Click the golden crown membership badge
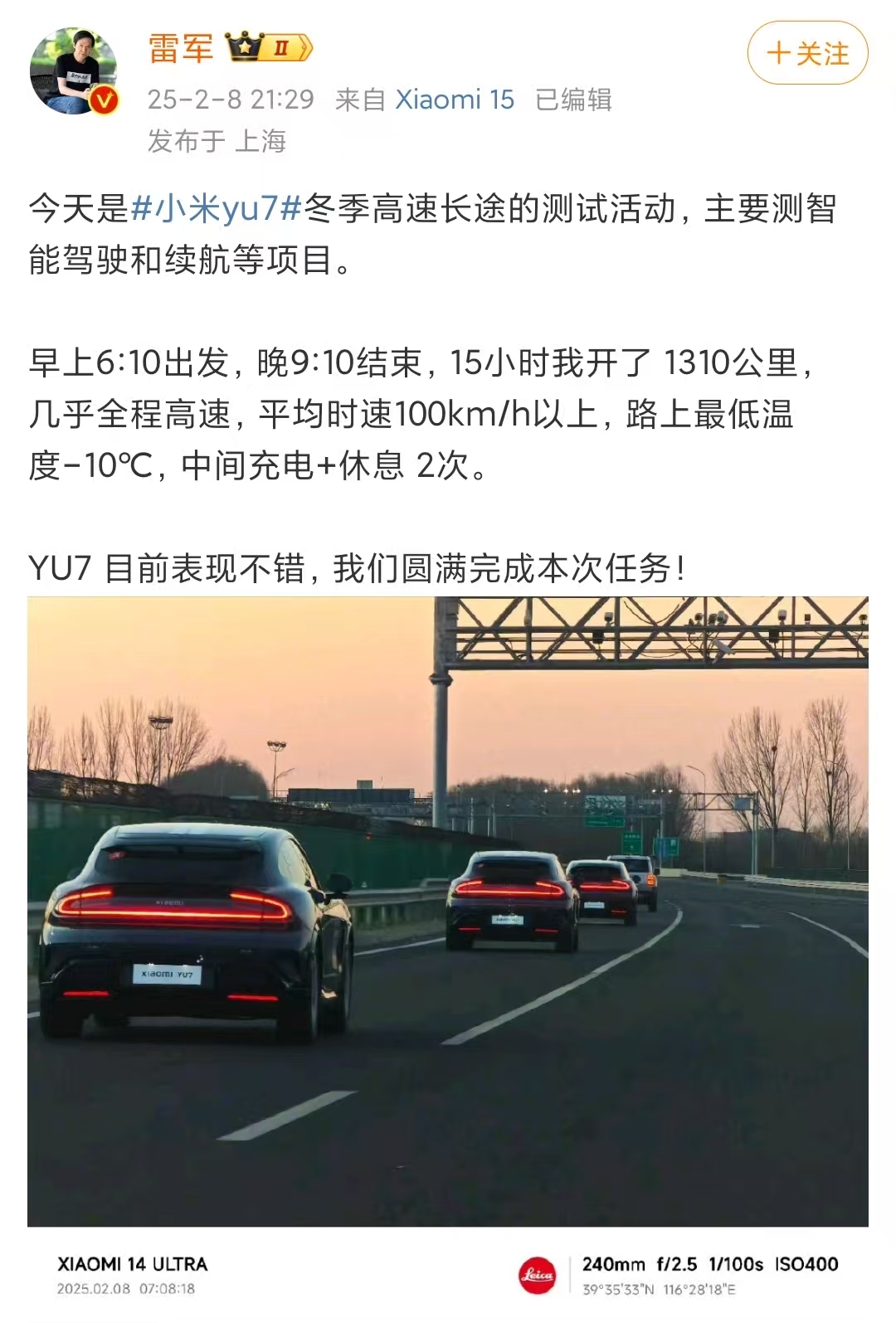The image size is (896, 1323). click(x=242, y=50)
